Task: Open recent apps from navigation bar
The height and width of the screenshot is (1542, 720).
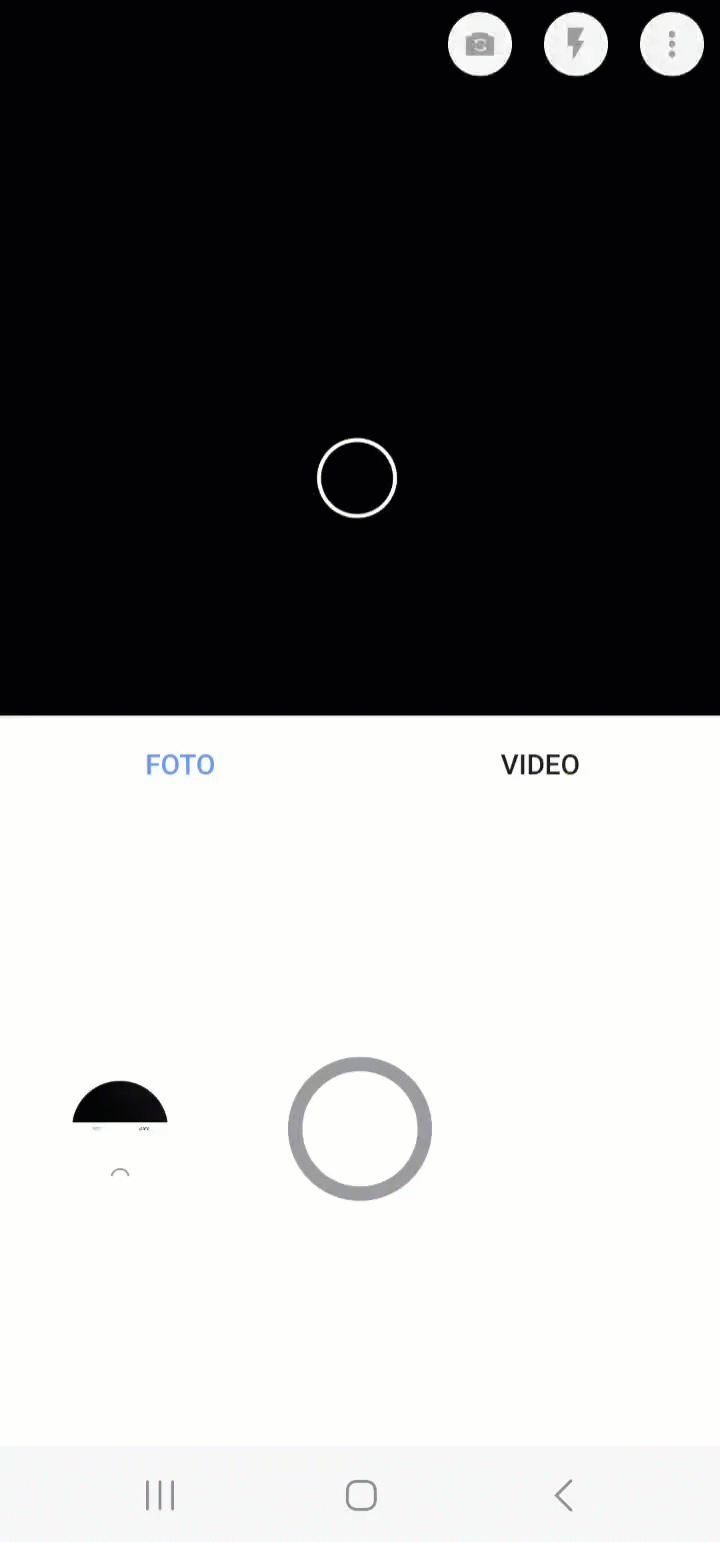Action: click(x=160, y=1495)
